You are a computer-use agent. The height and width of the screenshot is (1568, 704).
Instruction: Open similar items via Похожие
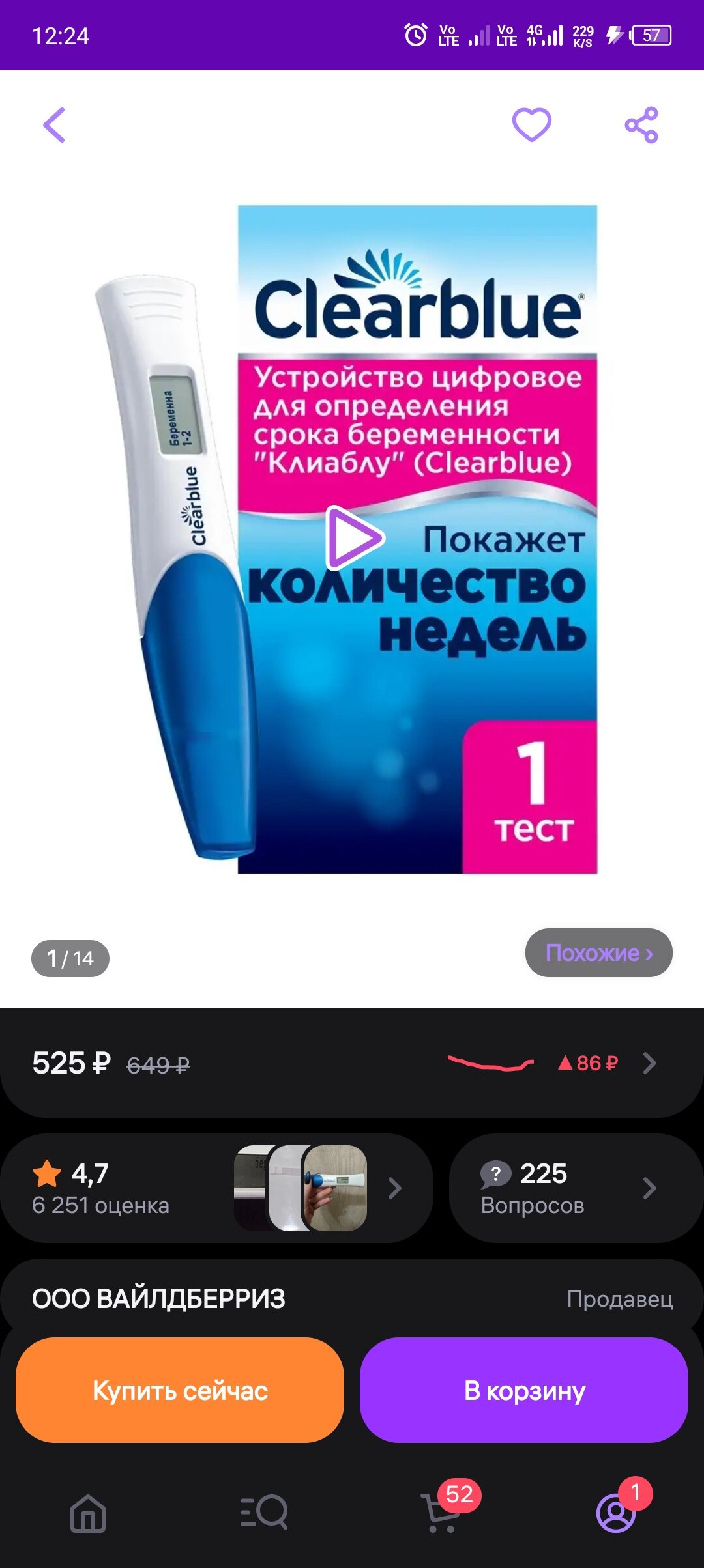(598, 952)
